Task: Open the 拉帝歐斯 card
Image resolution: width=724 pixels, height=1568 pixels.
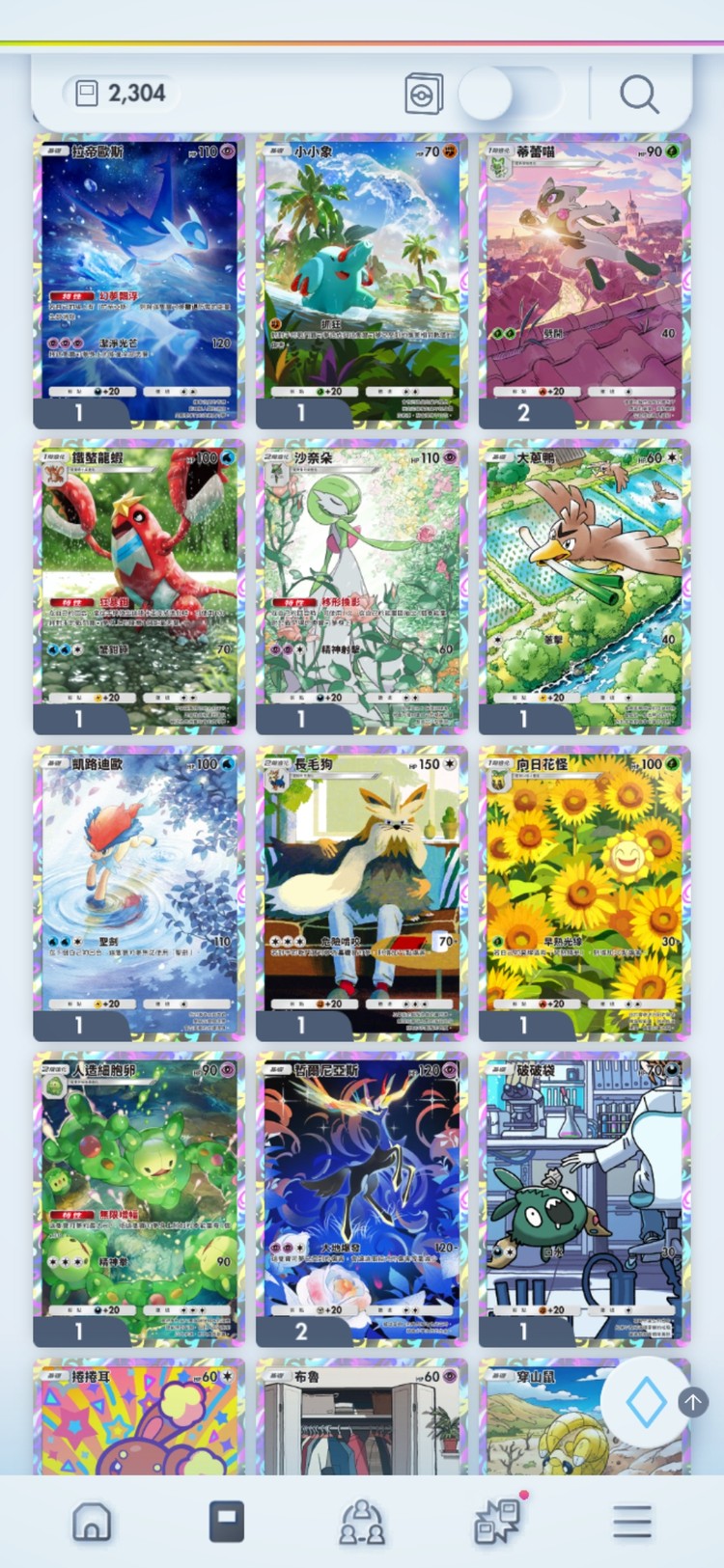Action: [139, 280]
